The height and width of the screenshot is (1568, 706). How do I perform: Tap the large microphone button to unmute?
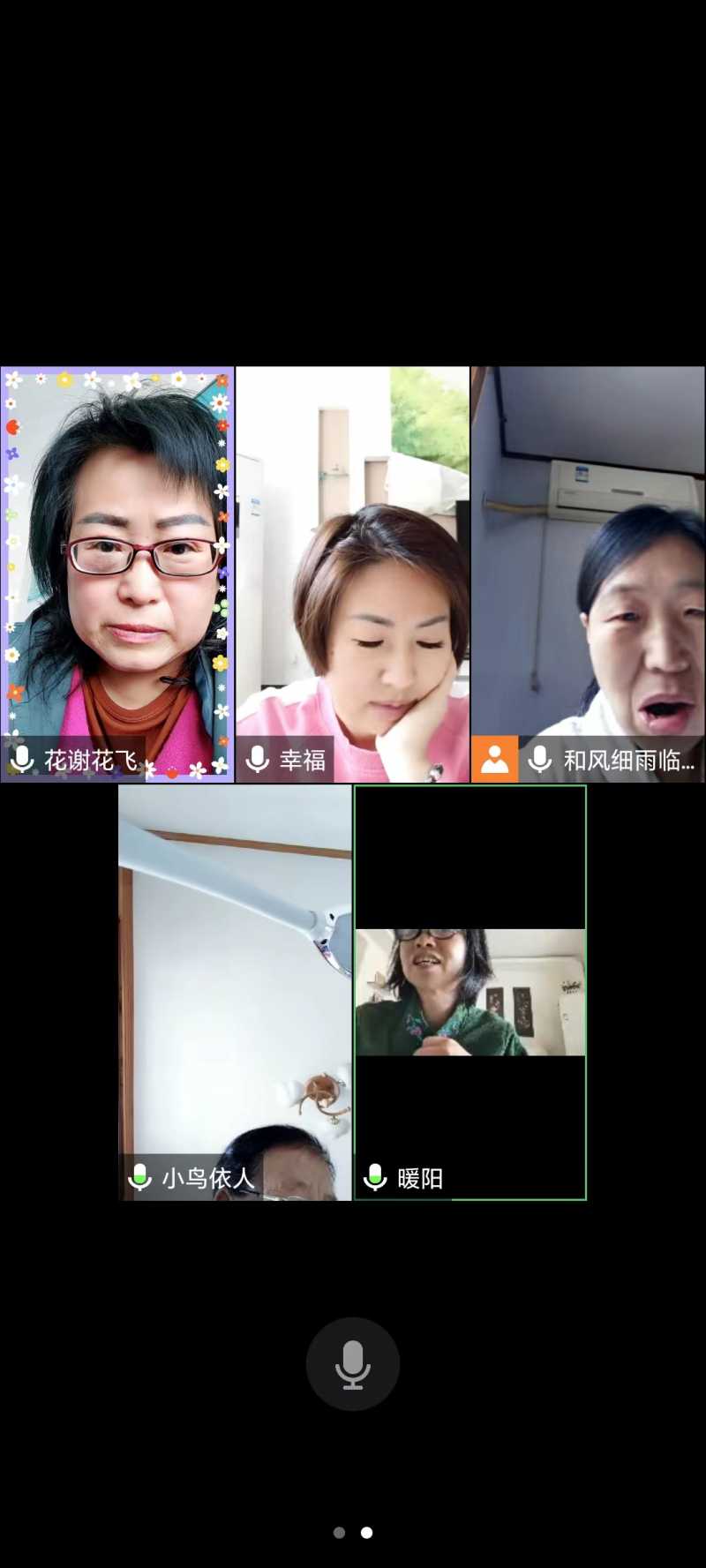(353, 1363)
